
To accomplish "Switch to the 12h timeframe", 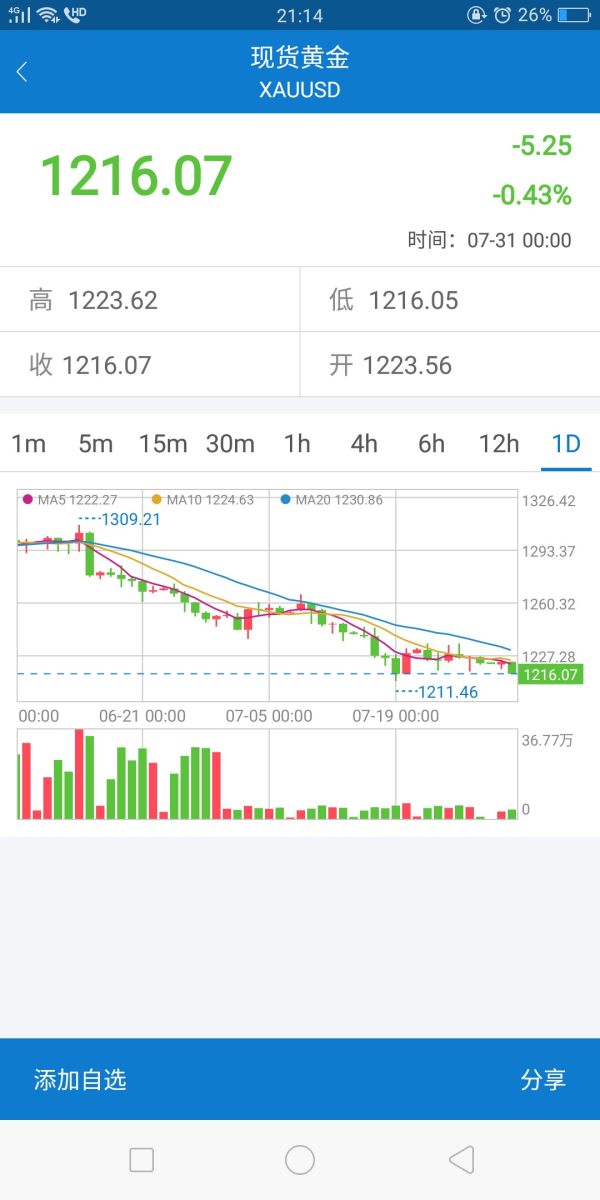I will (x=498, y=444).
